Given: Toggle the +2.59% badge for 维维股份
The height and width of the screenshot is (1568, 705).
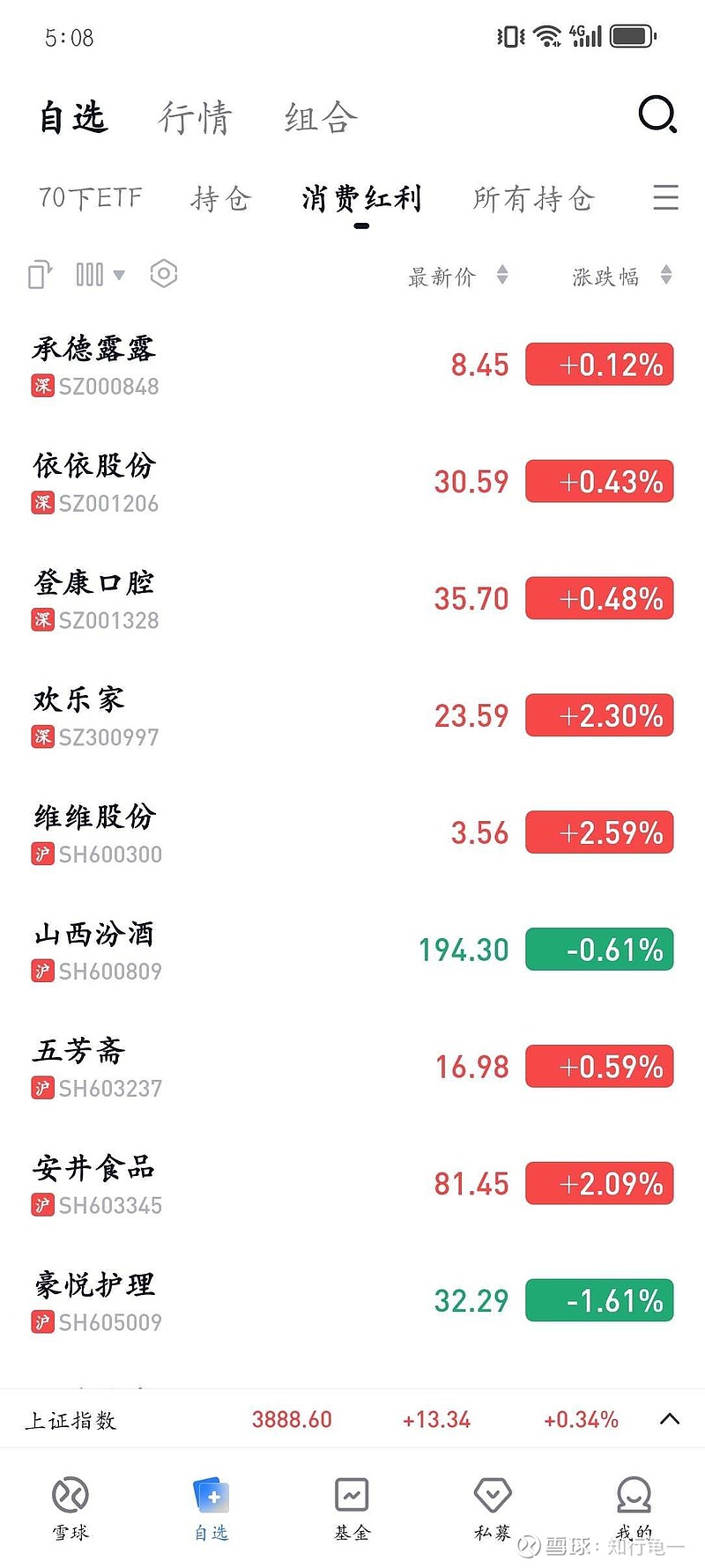Looking at the screenshot, I should [599, 832].
